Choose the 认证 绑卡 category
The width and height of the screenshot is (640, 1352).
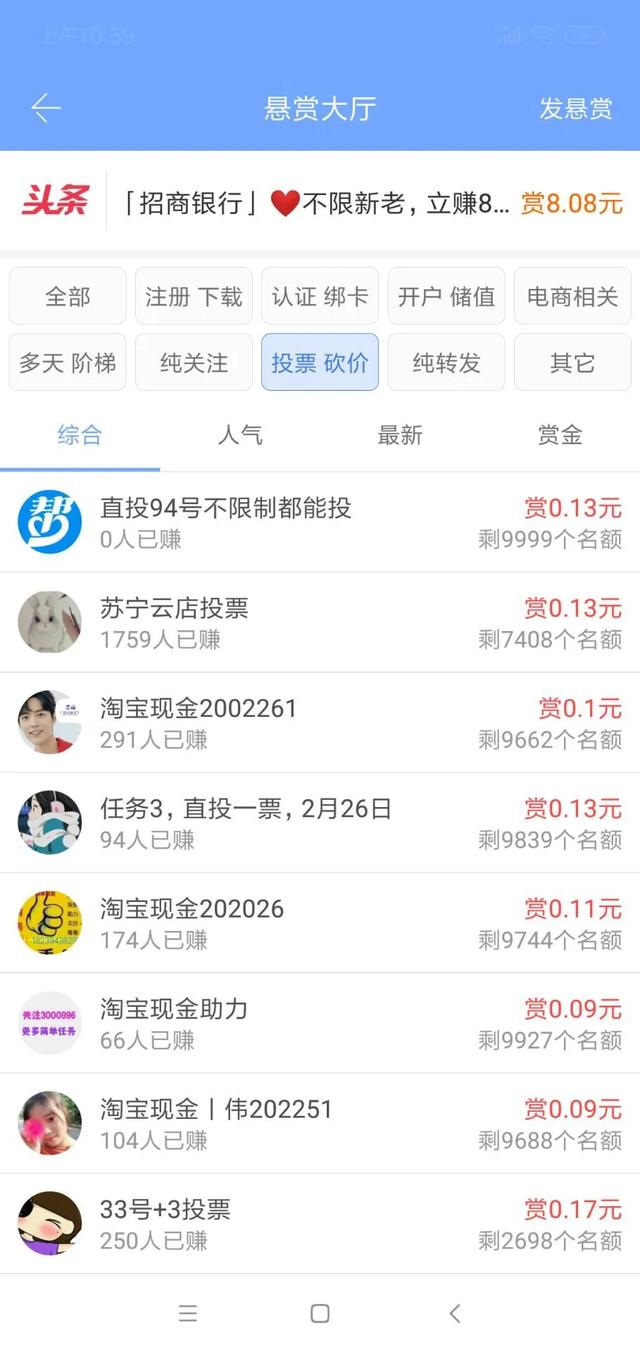pos(320,296)
